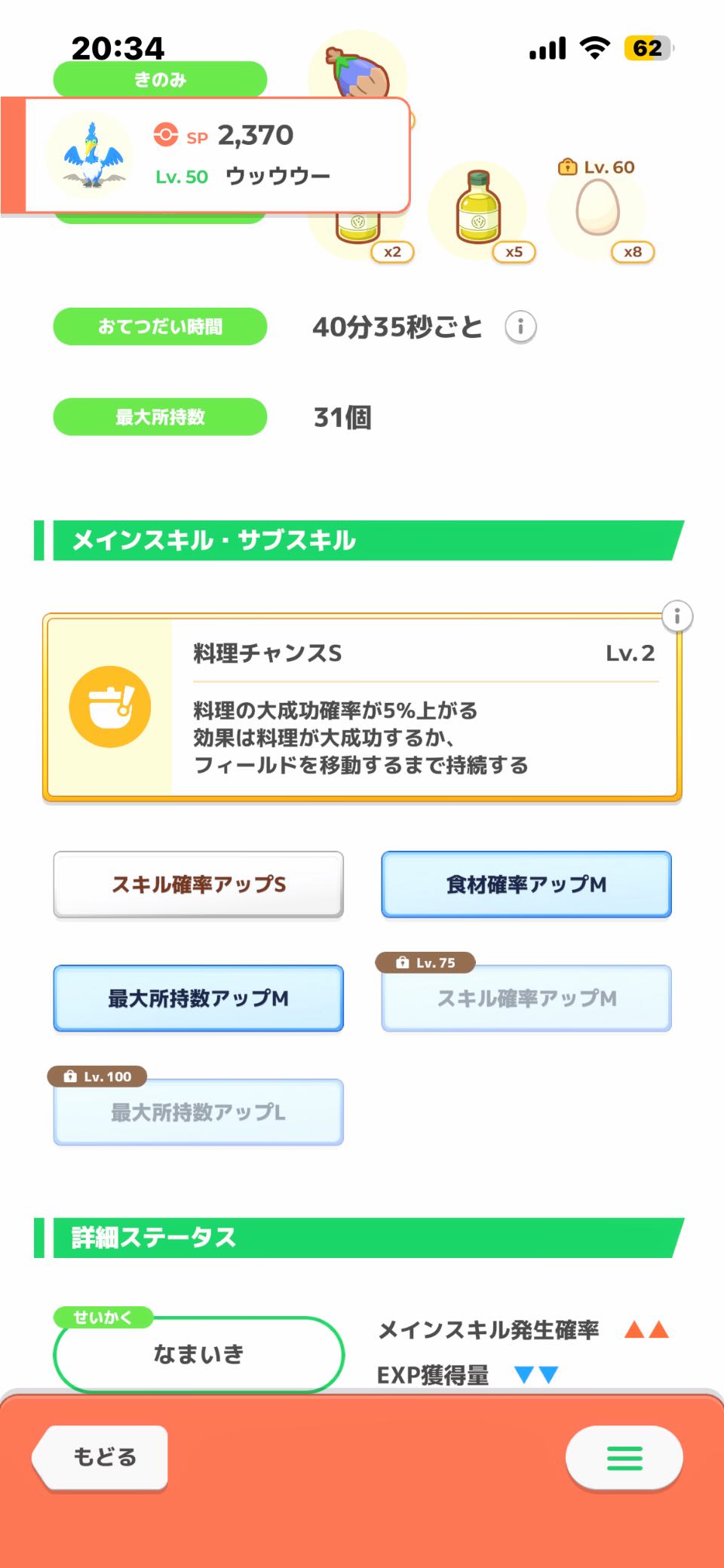The width and height of the screenshot is (724, 1568).
Task: Select 食材確率アップM sub skill
Action: pyautogui.click(x=526, y=884)
